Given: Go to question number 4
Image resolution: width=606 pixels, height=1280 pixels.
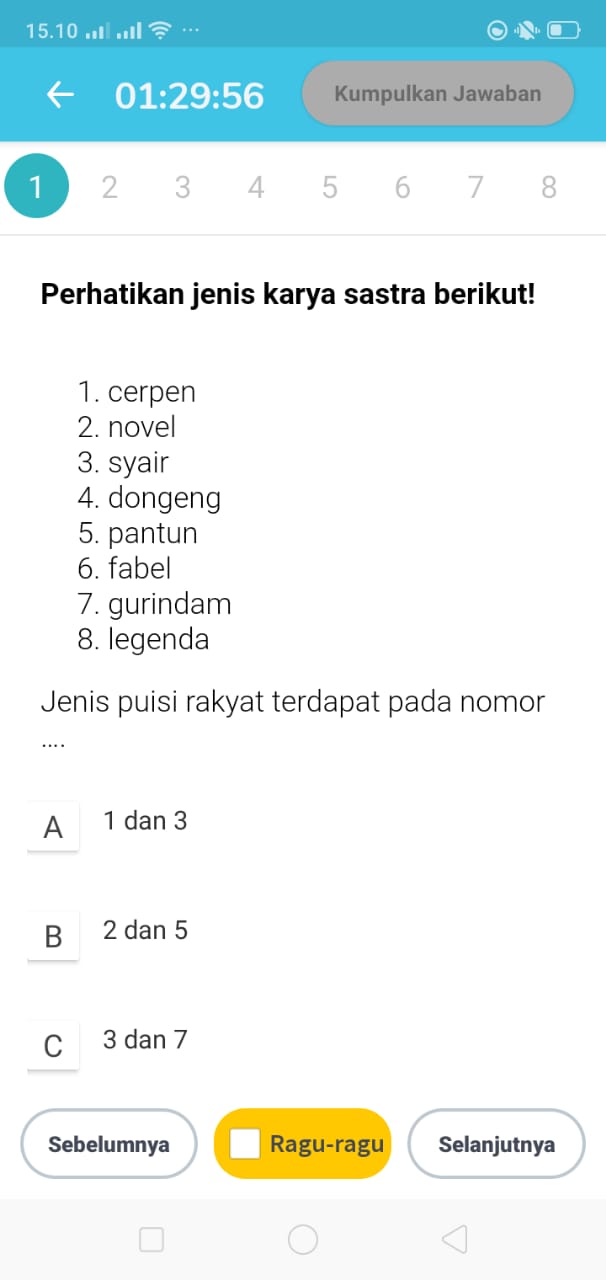Looking at the screenshot, I should tap(256, 187).
